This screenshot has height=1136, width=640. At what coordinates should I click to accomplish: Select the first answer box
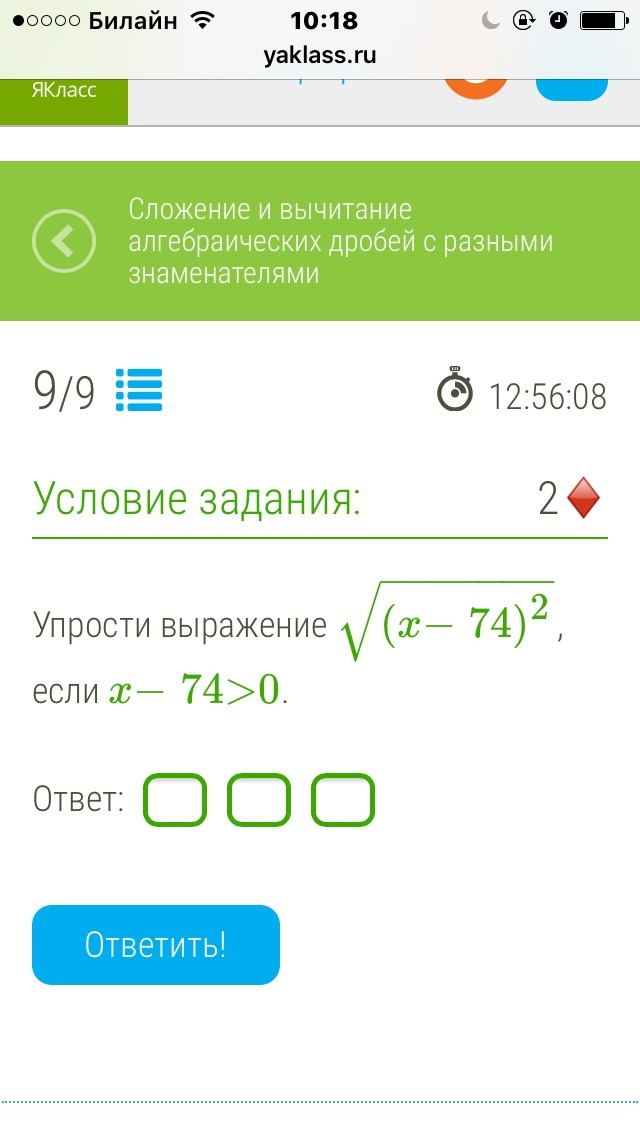point(176,800)
